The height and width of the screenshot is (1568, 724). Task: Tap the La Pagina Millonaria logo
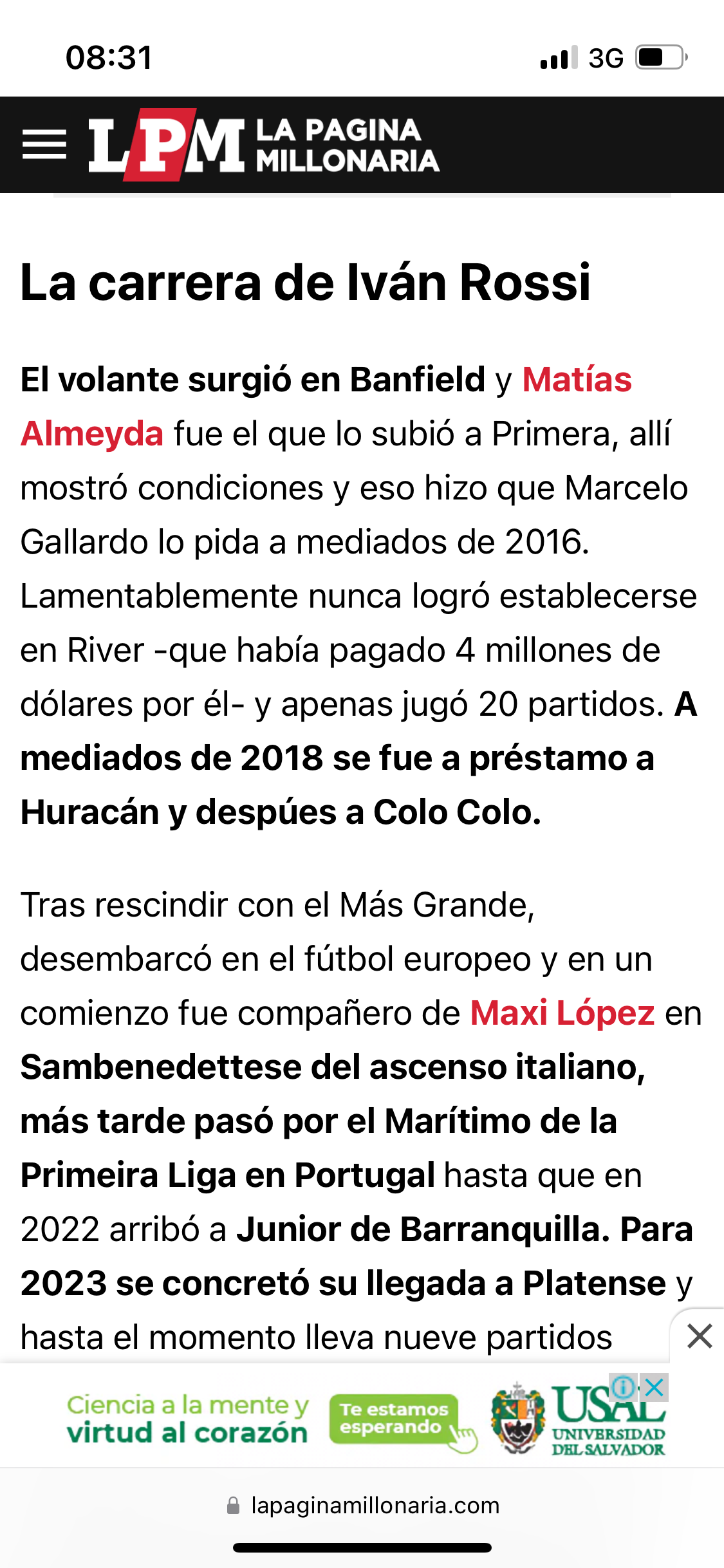click(264, 145)
